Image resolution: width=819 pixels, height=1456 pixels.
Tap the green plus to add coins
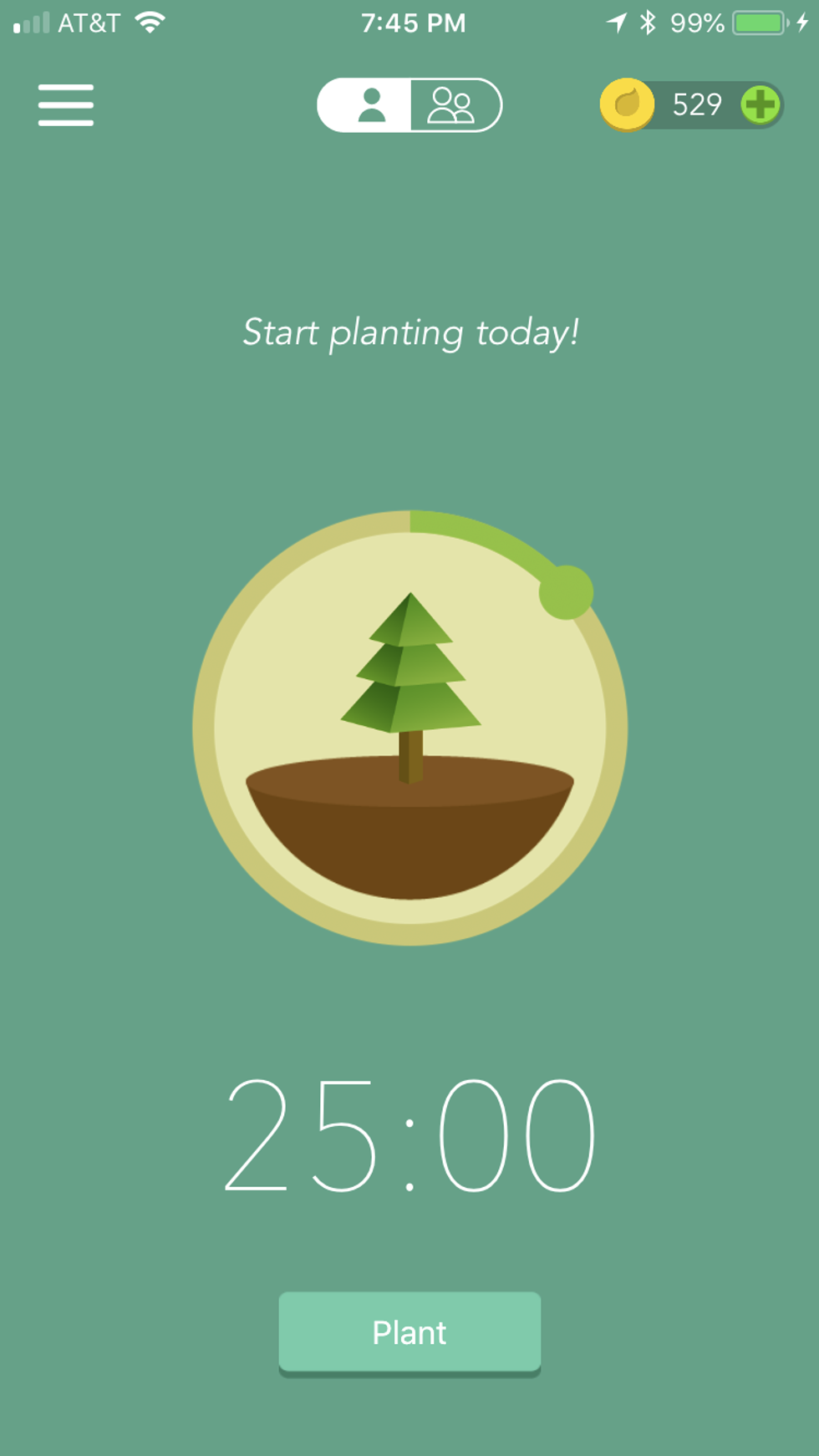pyautogui.click(x=760, y=105)
